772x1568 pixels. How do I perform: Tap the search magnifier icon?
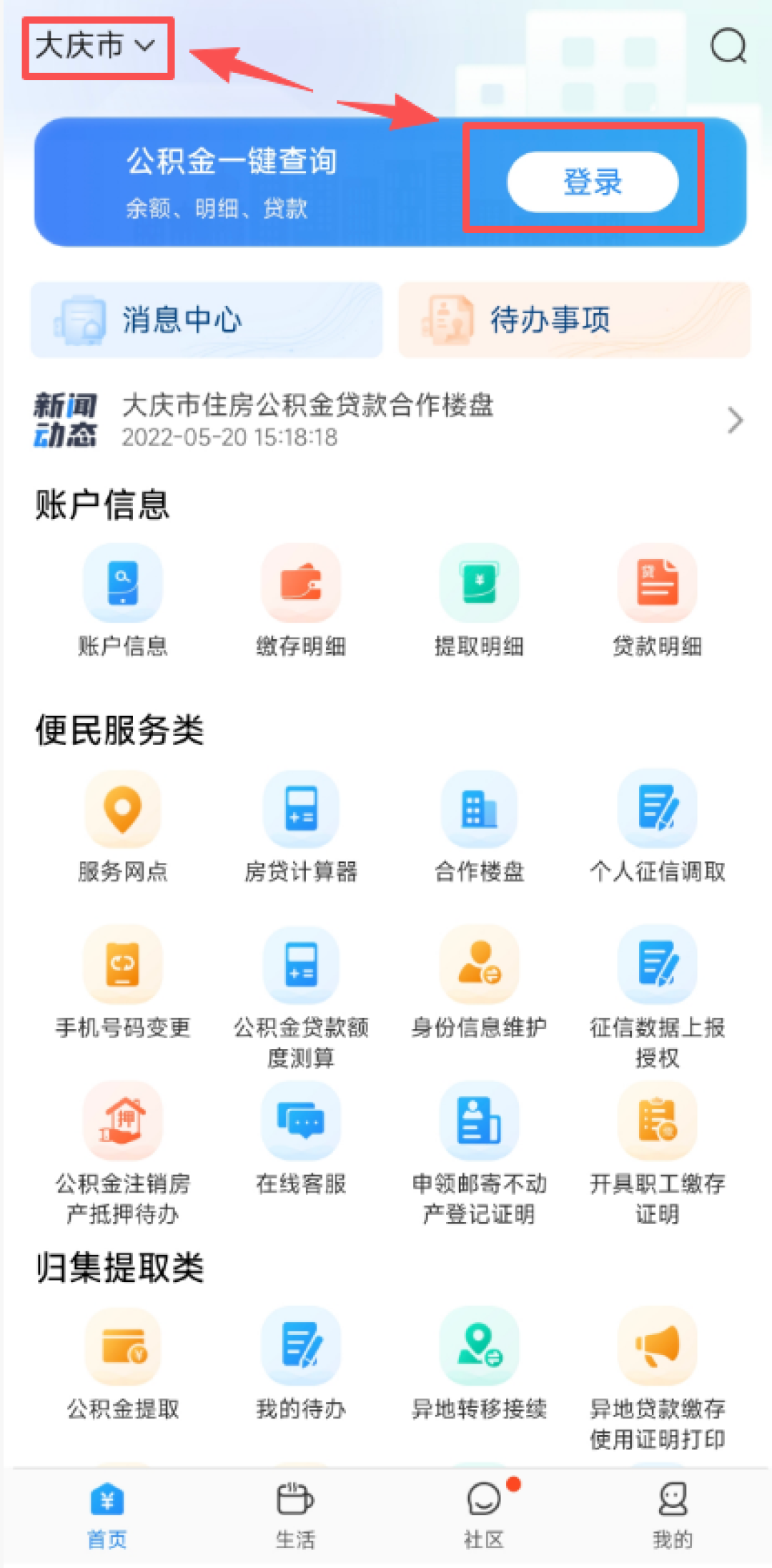click(x=728, y=46)
